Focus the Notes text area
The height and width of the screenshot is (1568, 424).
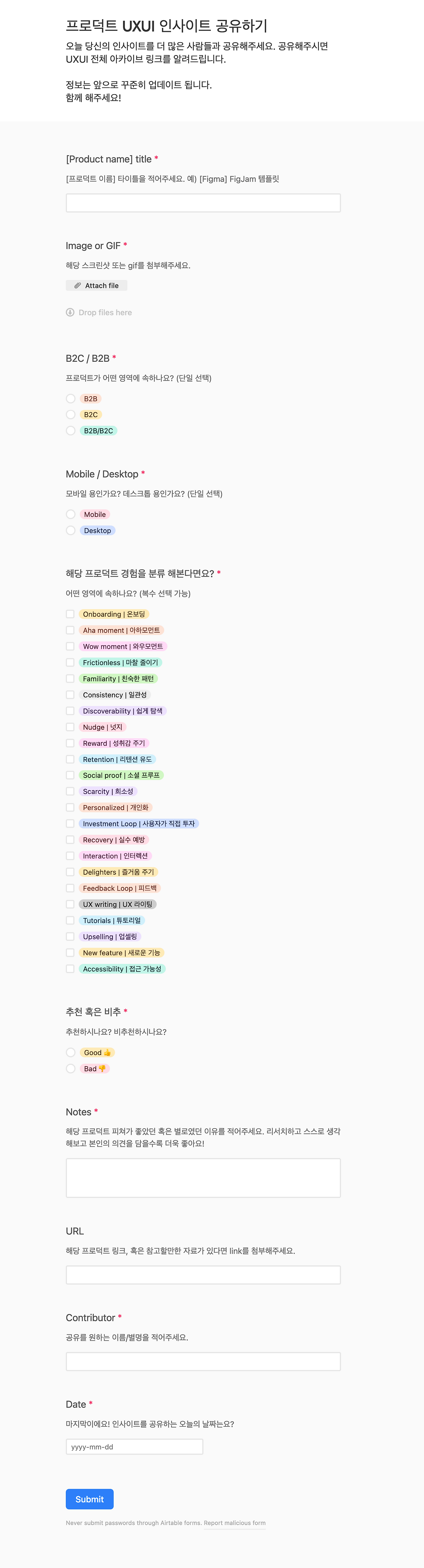[x=203, y=1178]
